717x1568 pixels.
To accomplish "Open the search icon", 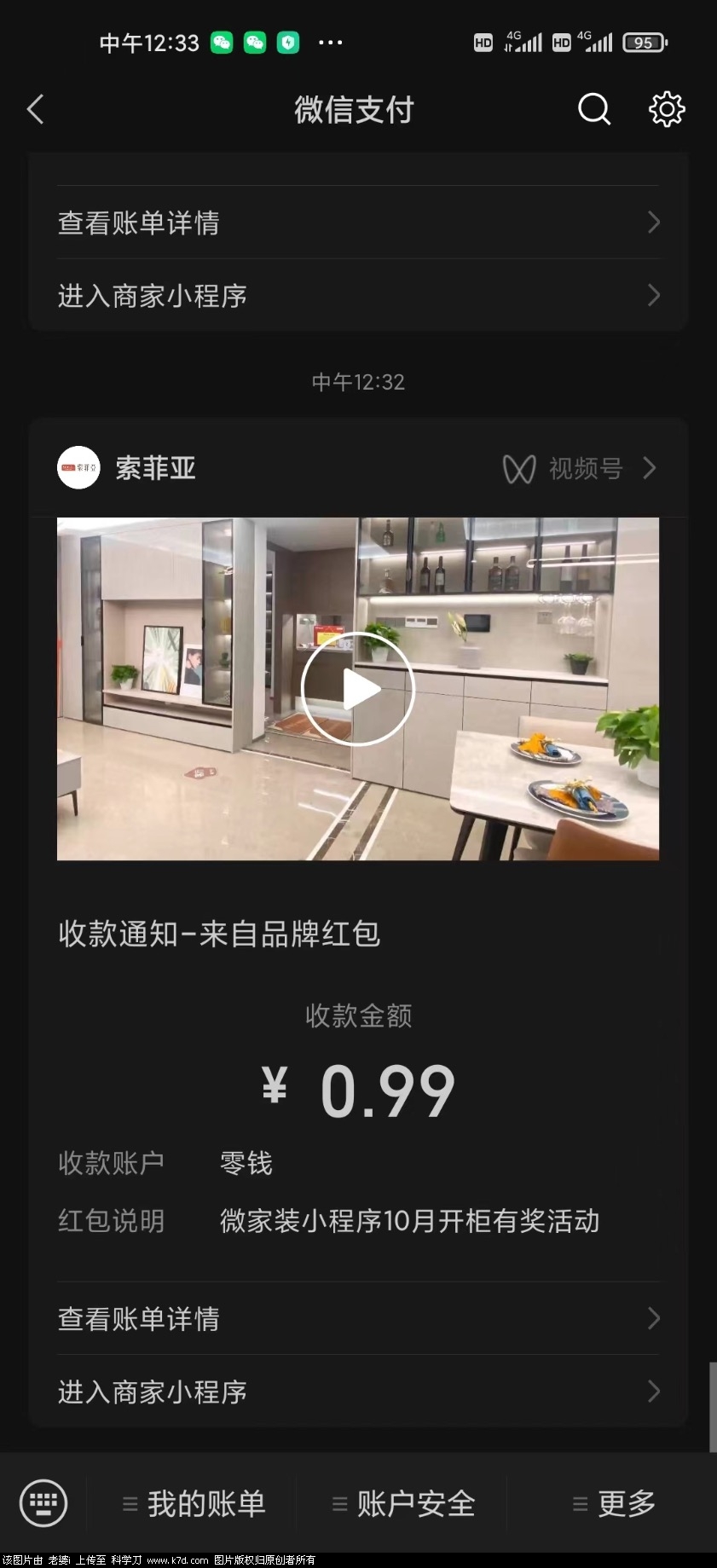I will click(594, 109).
